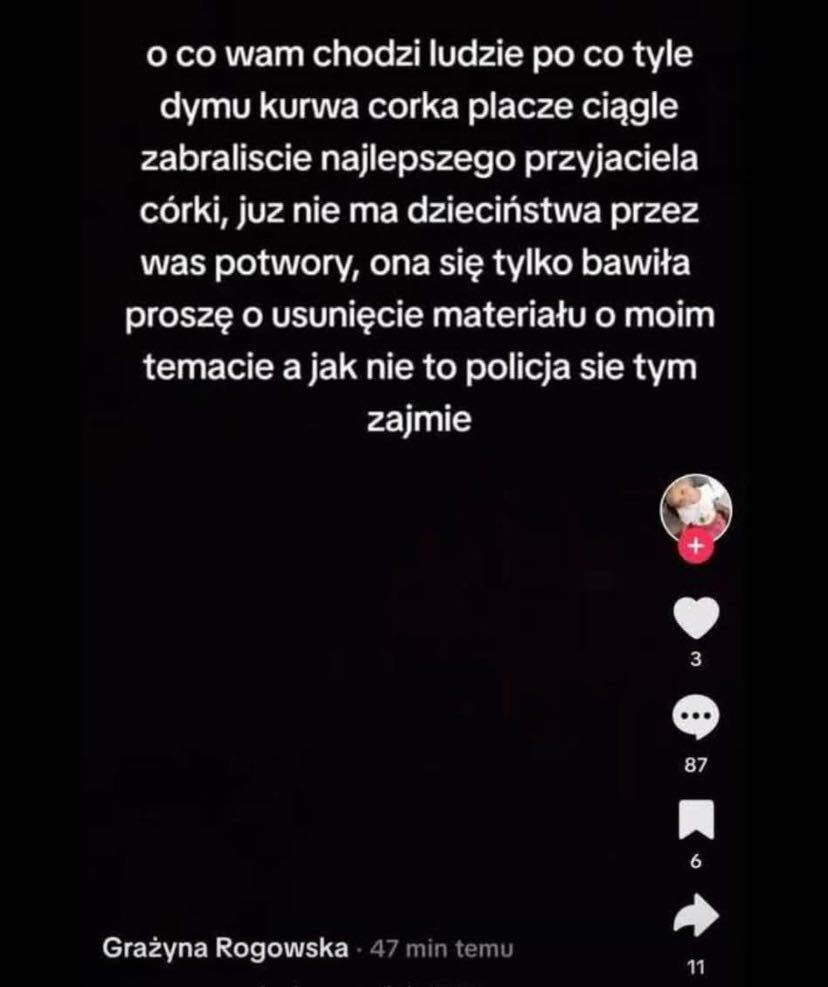Open the creator's profile picture
Image resolution: width=828 pixels, height=987 pixels.
[696, 506]
